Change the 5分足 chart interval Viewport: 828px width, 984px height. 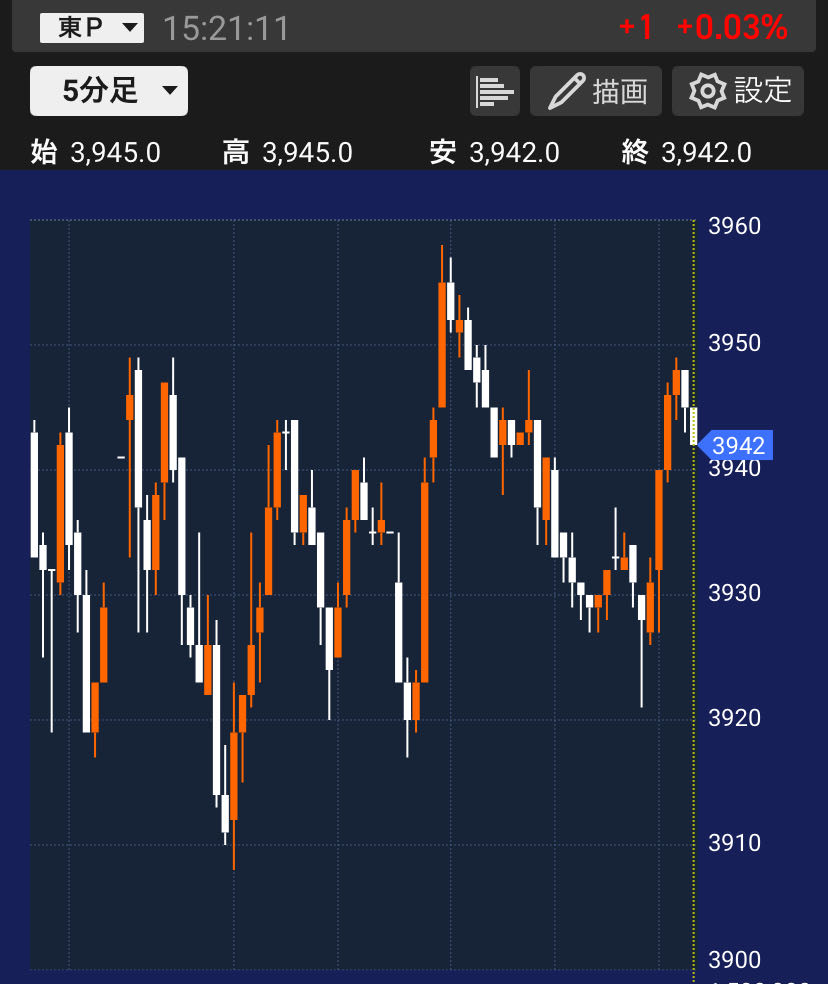click(109, 91)
